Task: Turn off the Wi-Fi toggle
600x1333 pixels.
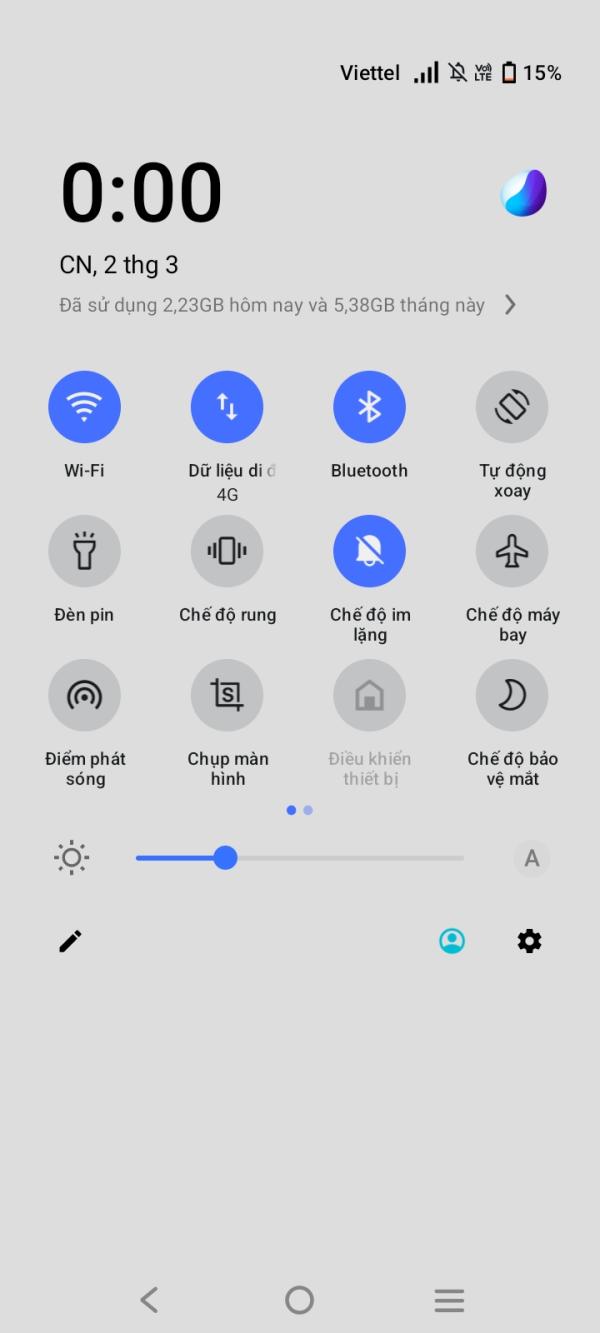Action: click(85, 407)
